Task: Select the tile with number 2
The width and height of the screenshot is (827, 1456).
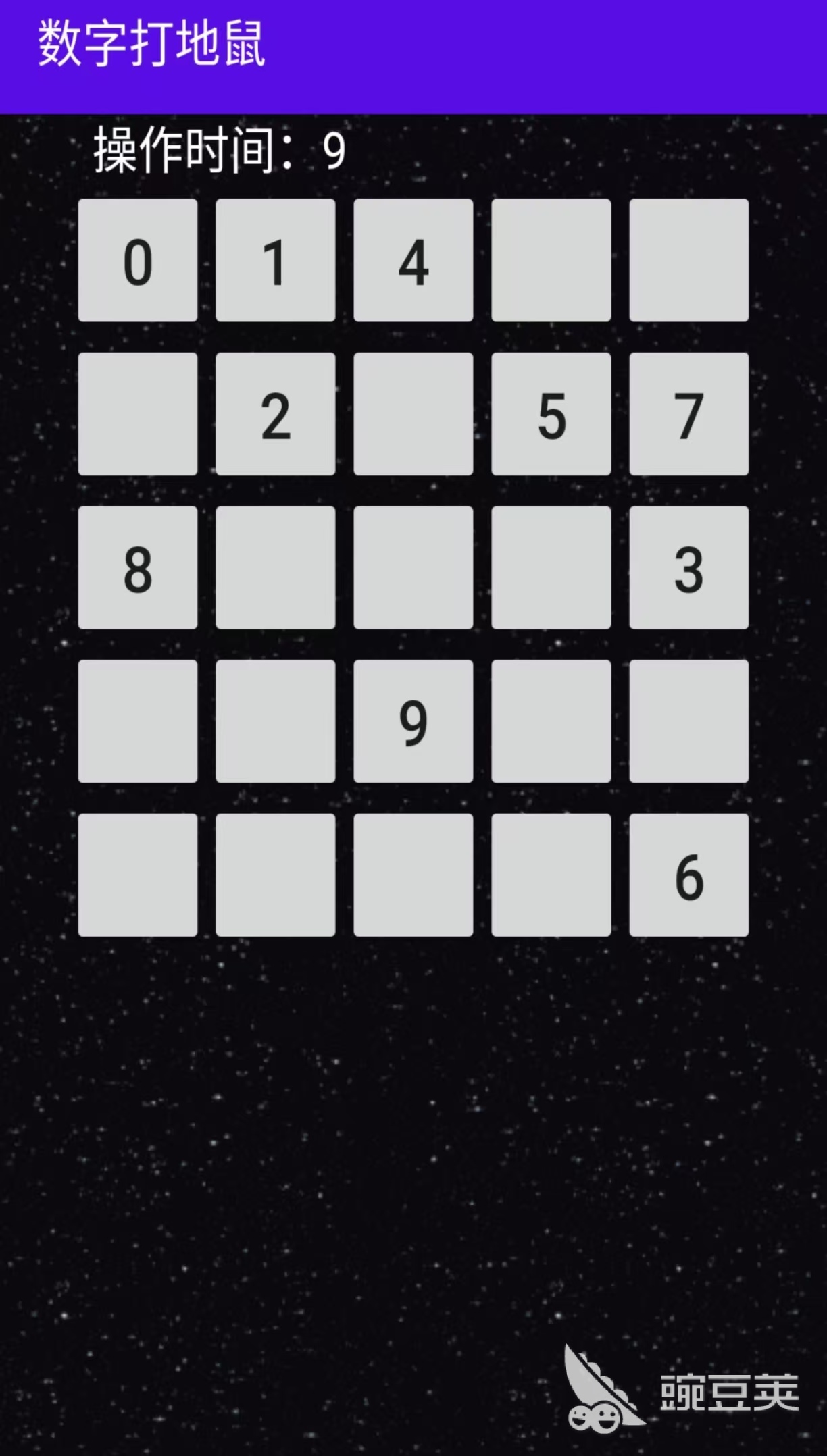Action: [276, 414]
